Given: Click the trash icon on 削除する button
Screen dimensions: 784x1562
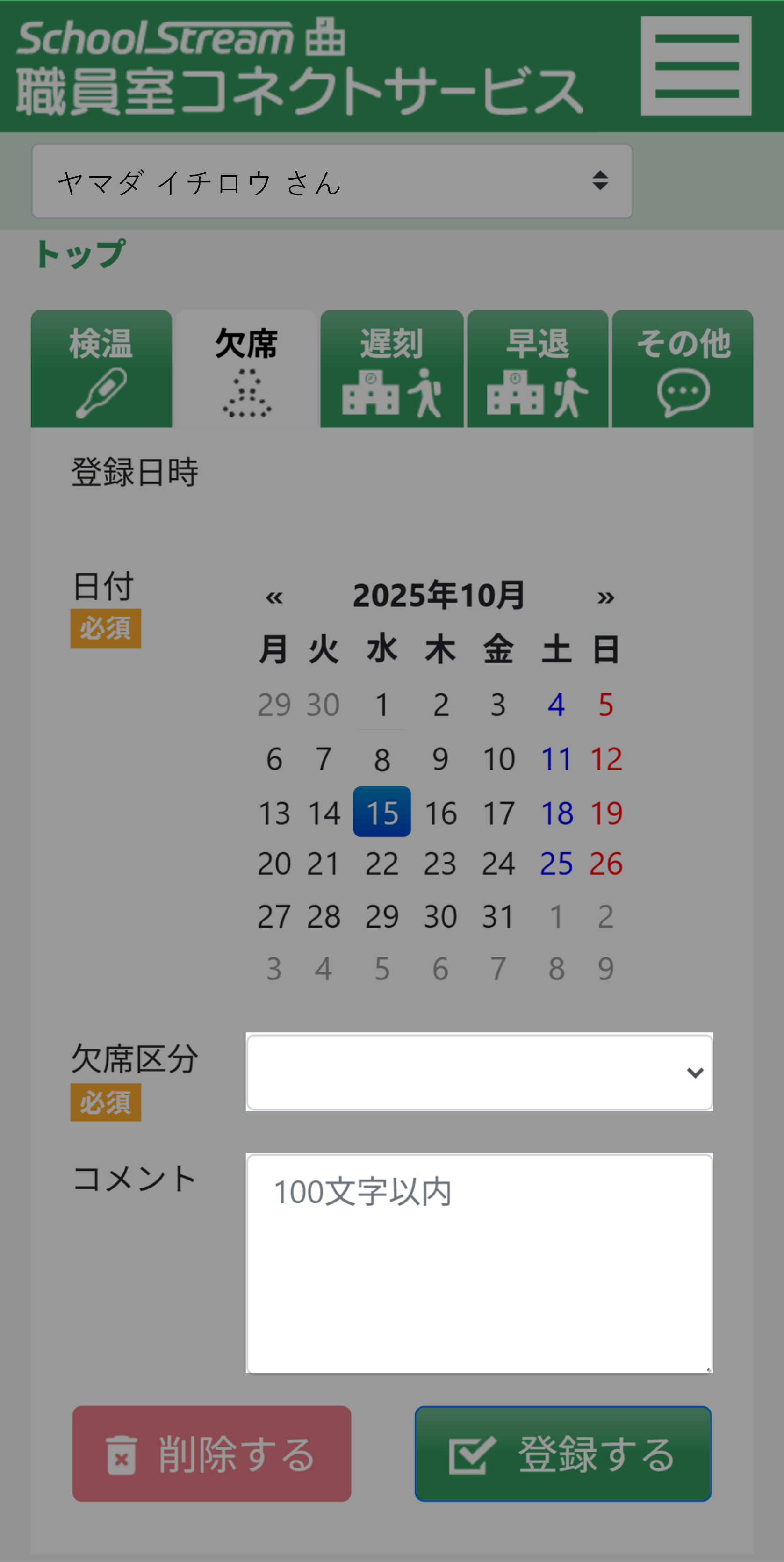Looking at the screenshot, I should coord(121,1455).
